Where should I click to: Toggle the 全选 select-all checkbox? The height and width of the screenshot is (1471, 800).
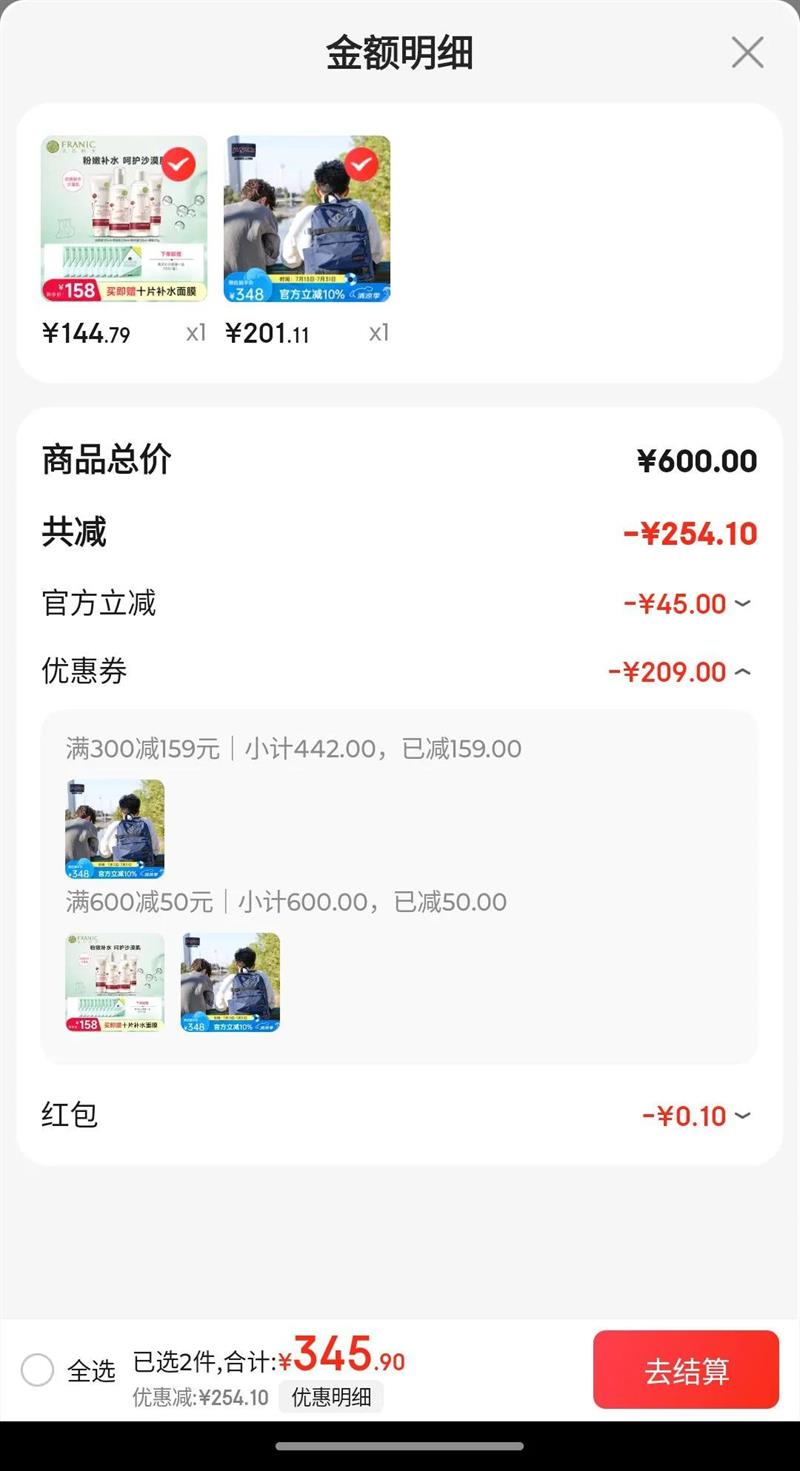point(38,1369)
